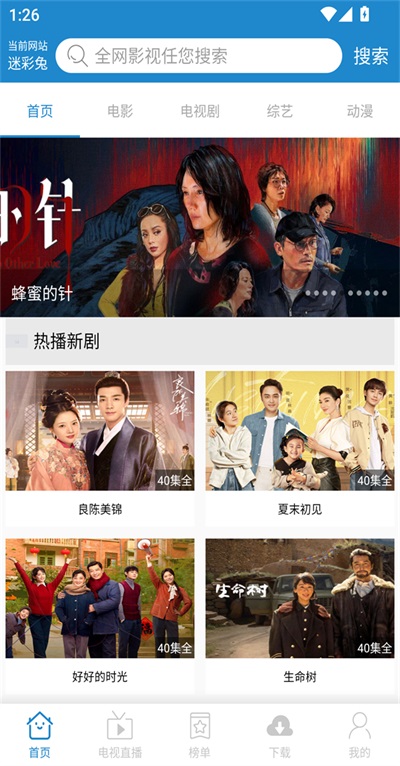400x766 pixels.
Task: Switch to the 电视剧 top tab
Action: click(200, 111)
